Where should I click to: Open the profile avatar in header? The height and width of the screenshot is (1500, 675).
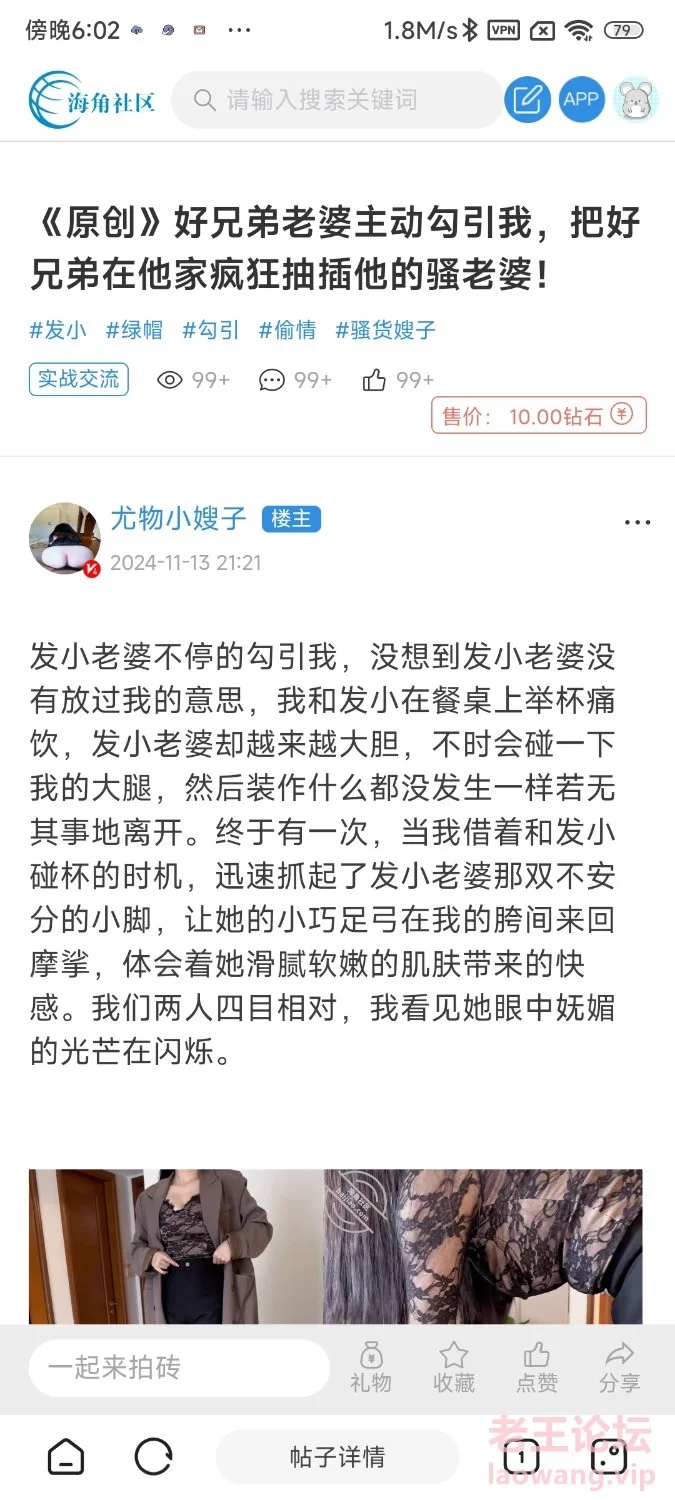coord(635,100)
